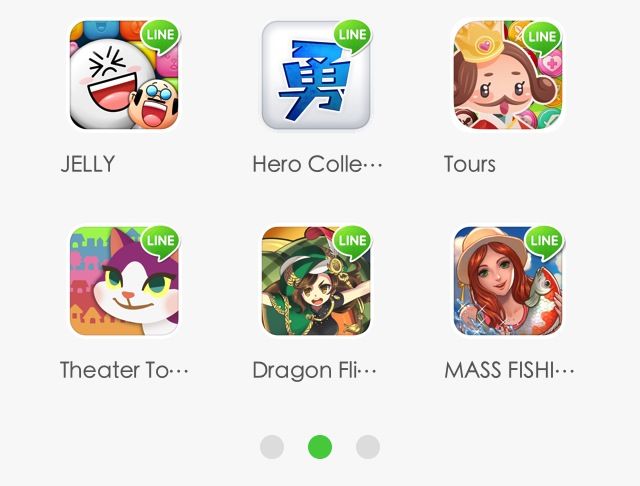Launch the Dragon Flight game
This screenshot has height=486, width=640.
[x=316, y=281]
